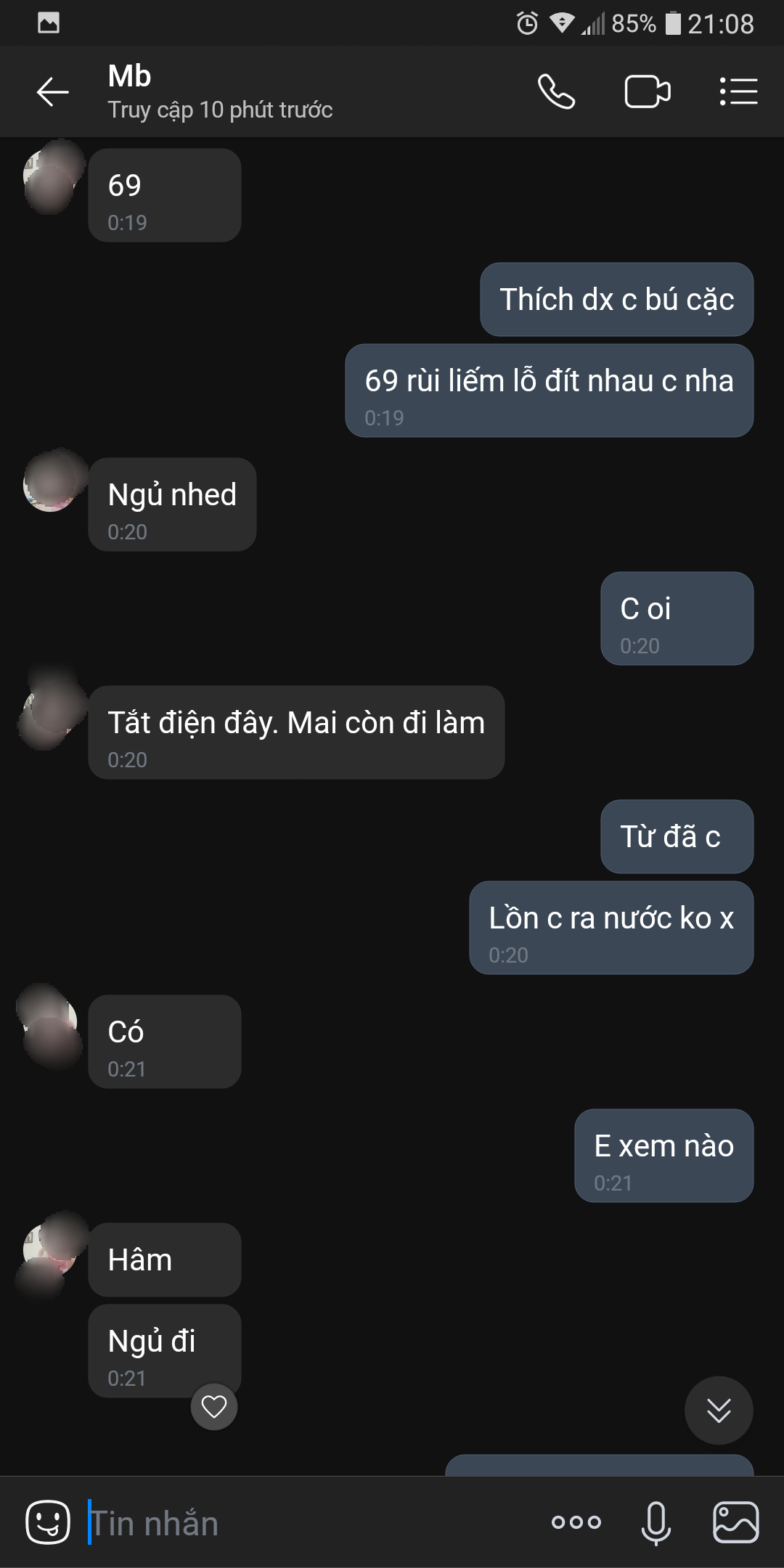Open the sticker and emoji picker
This screenshot has height=1568, width=784.
click(x=48, y=1522)
